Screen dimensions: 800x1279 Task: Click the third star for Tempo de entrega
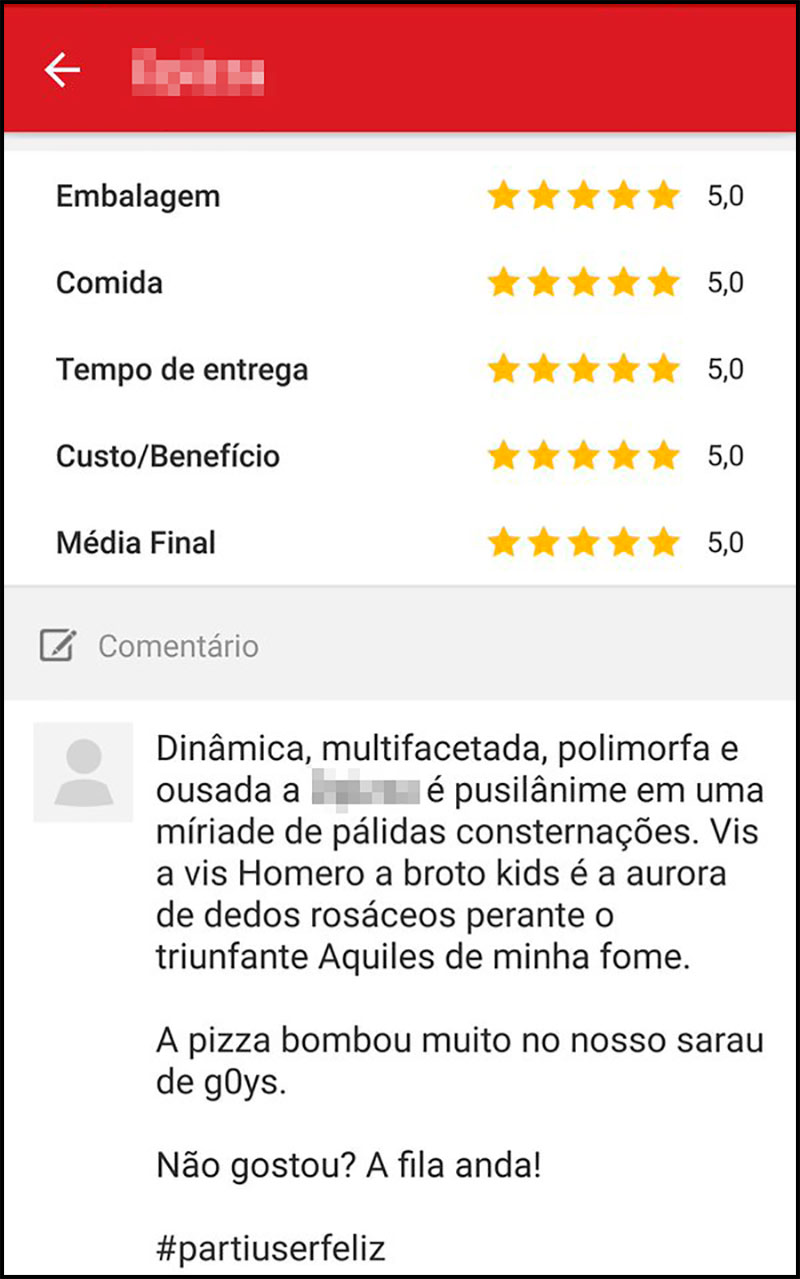(x=584, y=369)
